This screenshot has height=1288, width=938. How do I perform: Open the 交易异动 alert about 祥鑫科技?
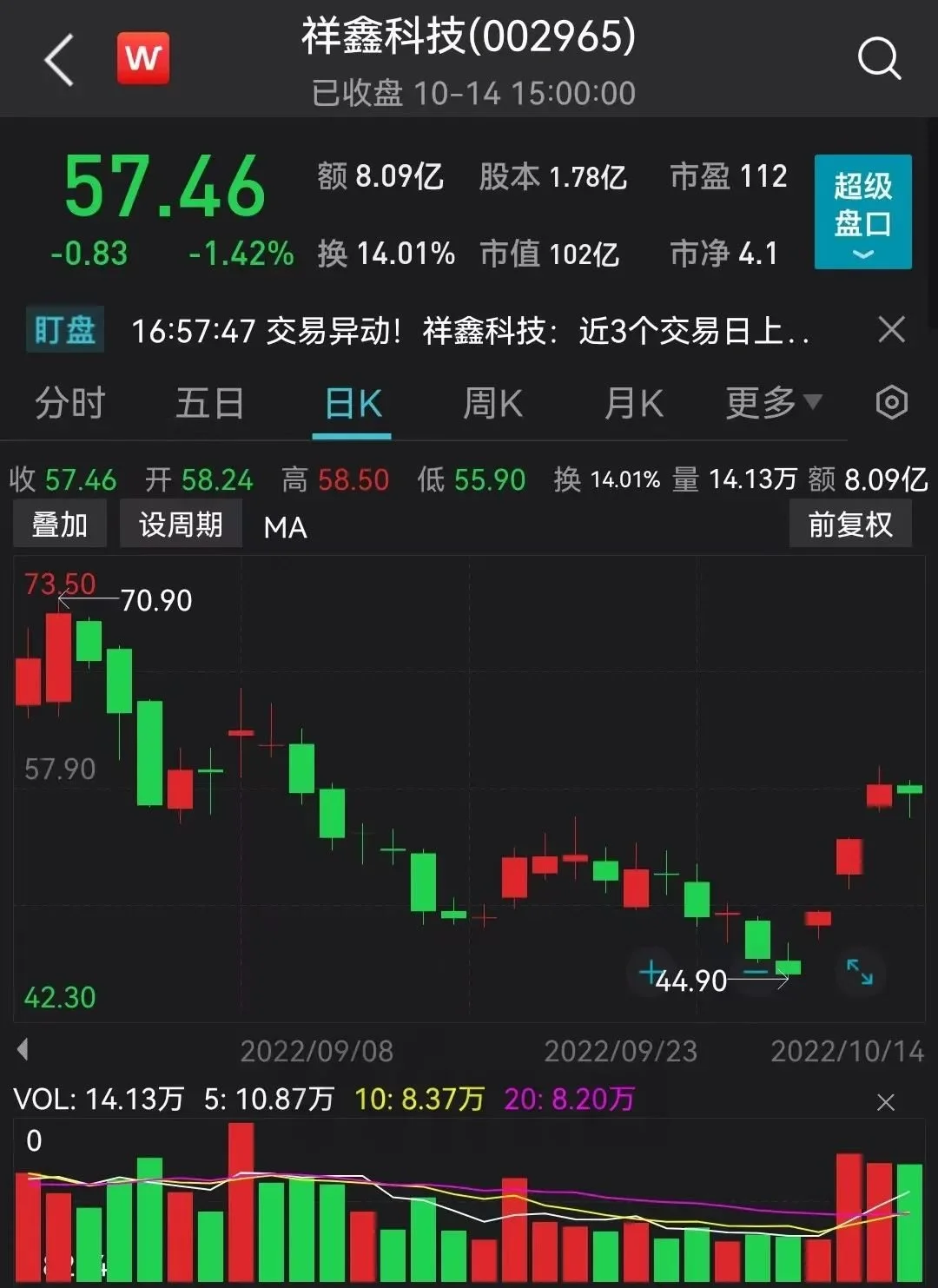coord(469,331)
